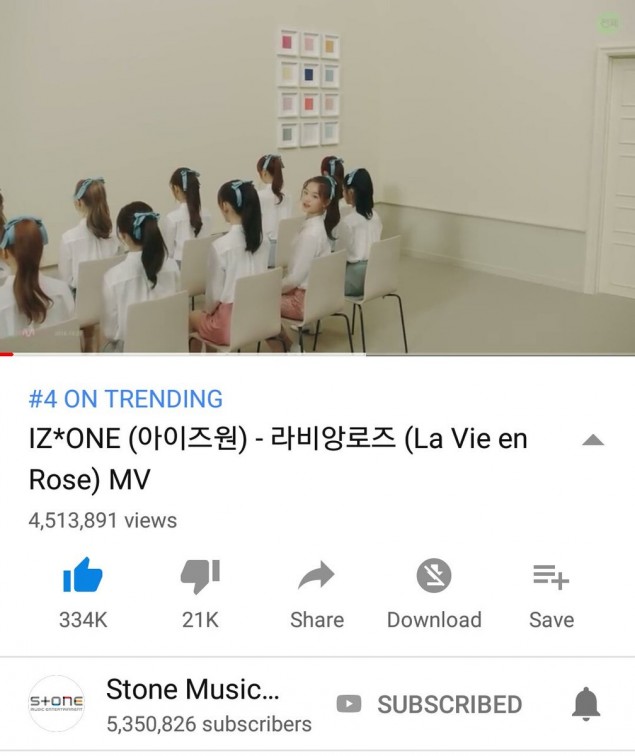Tap the video player to show controls
The image size is (635, 756).
(317, 176)
